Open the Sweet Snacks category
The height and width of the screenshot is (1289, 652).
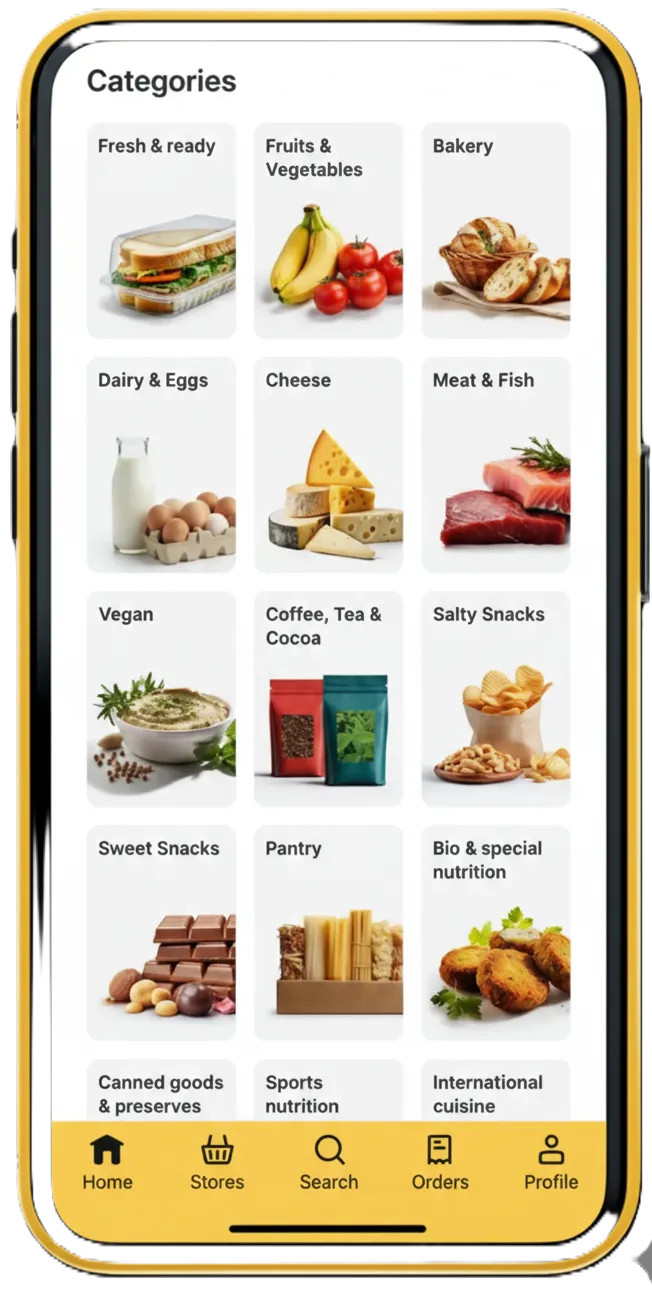(x=161, y=933)
